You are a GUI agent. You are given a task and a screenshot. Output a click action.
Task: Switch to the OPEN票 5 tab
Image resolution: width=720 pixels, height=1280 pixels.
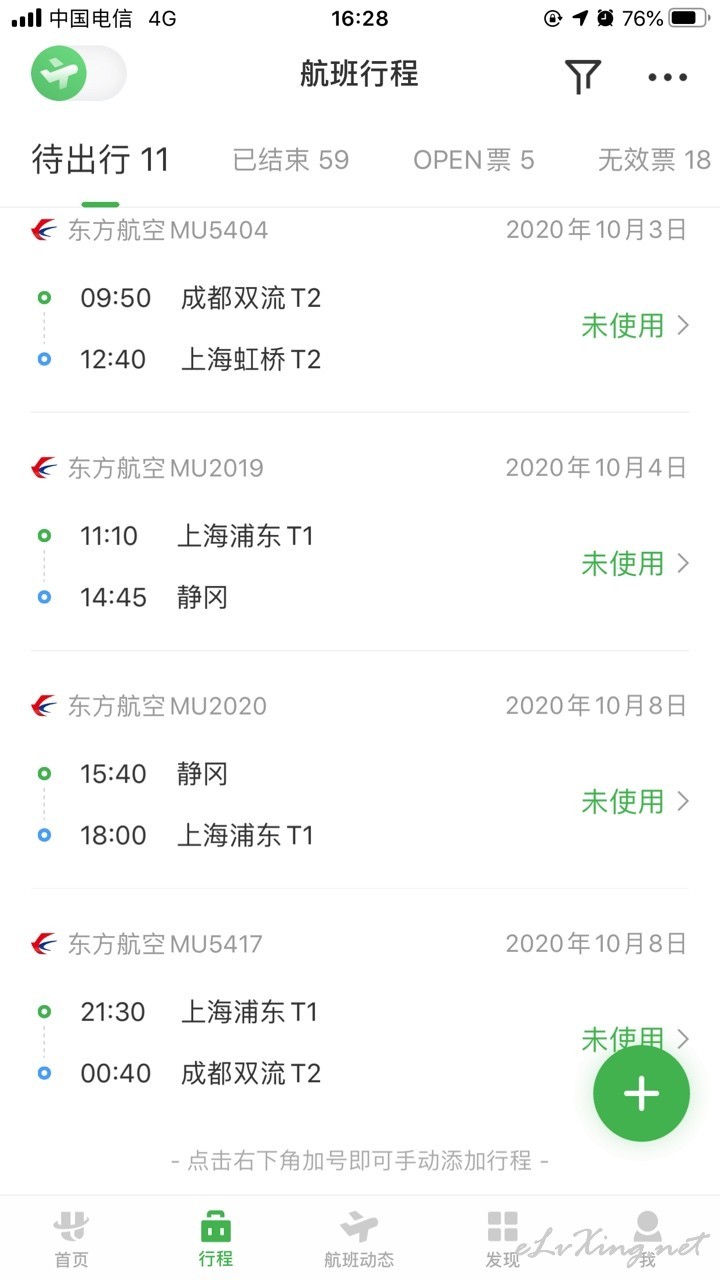tap(474, 159)
